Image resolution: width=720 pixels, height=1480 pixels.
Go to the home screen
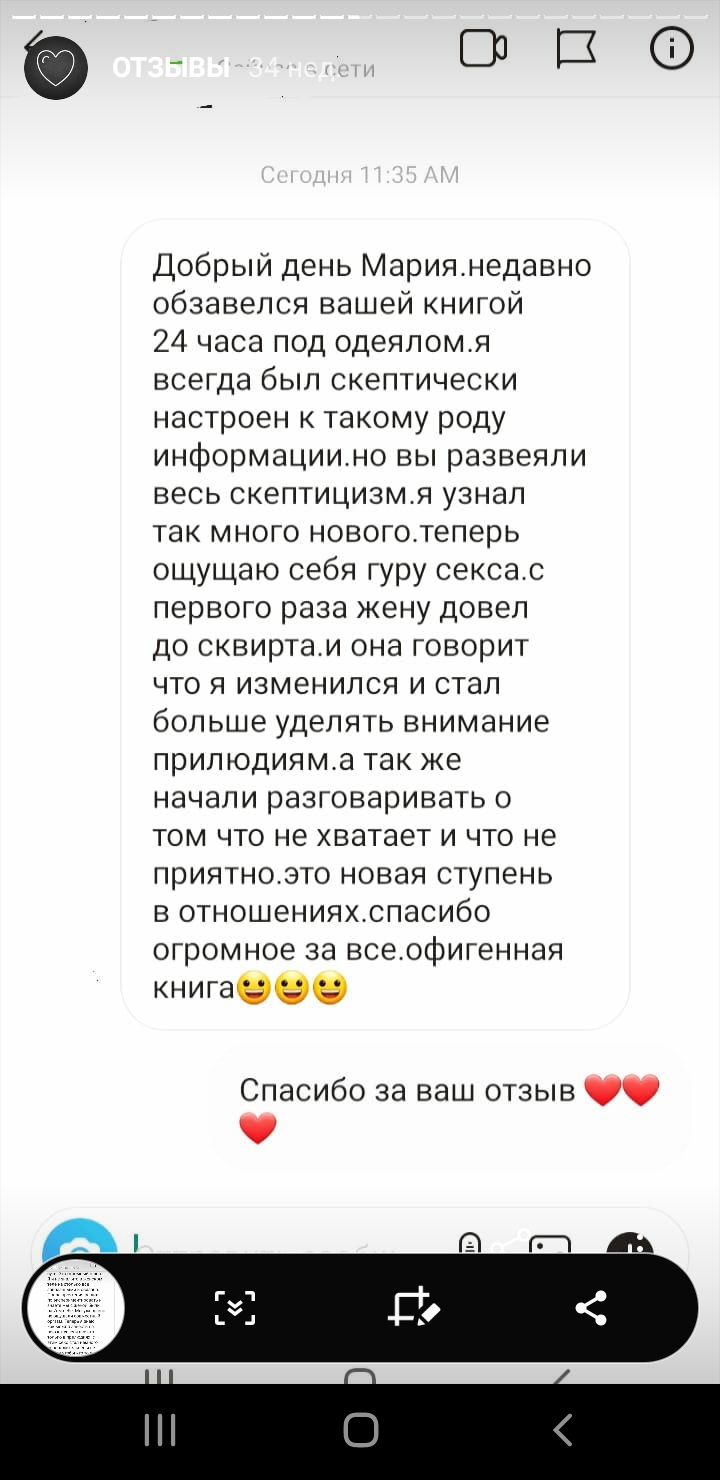(x=360, y=1430)
